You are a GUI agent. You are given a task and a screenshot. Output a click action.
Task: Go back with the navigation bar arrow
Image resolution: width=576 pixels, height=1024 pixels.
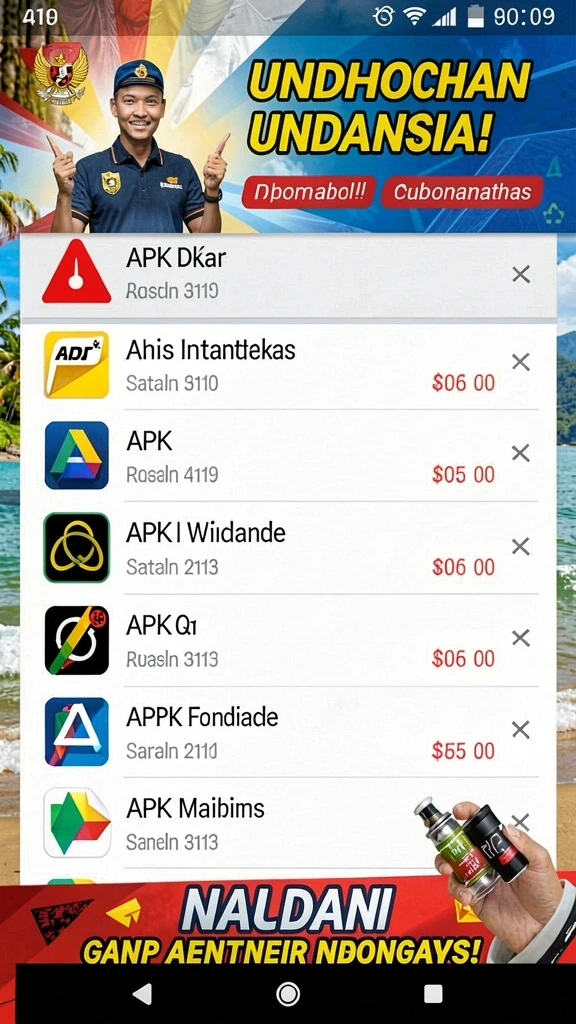pyautogui.click(x=142, y=994)
